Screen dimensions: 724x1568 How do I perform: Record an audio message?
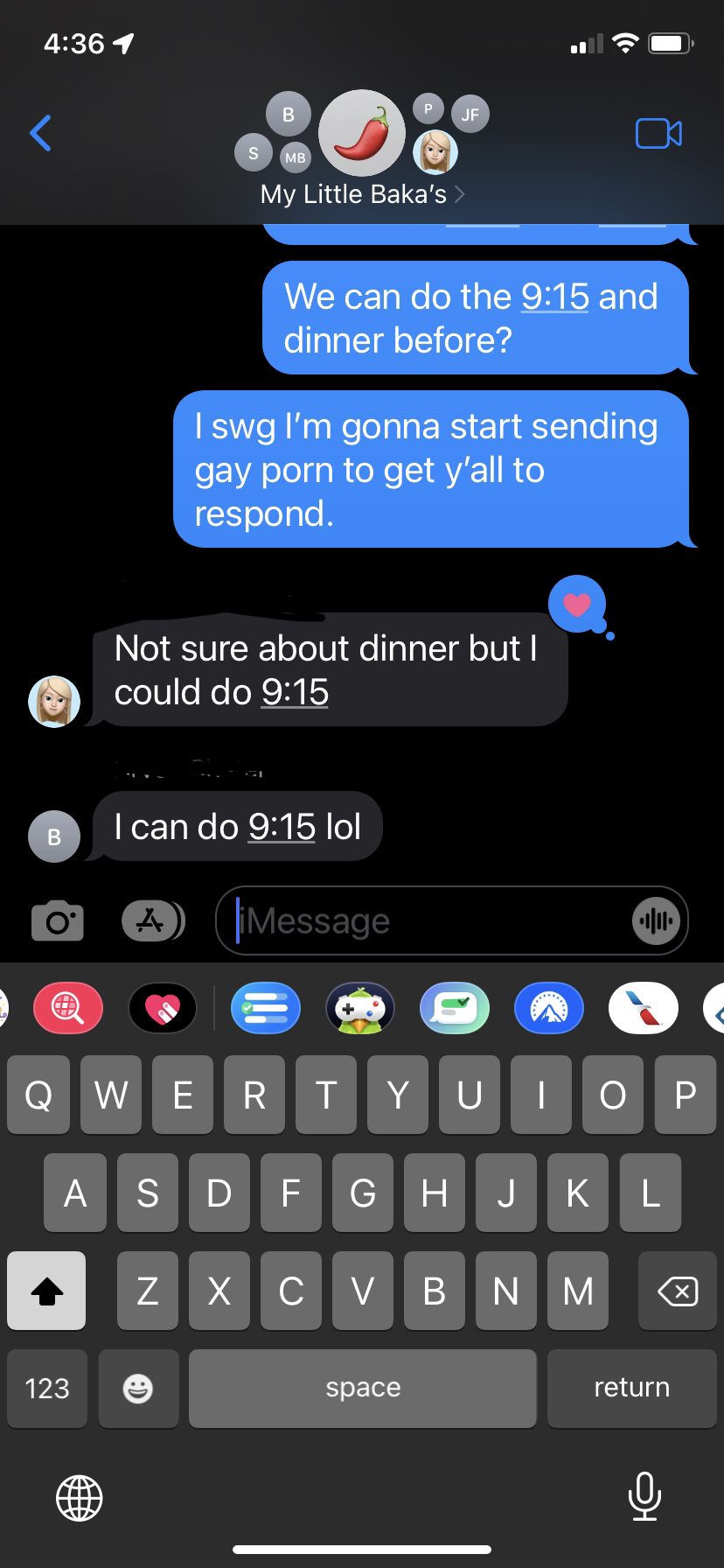[657, 921]
